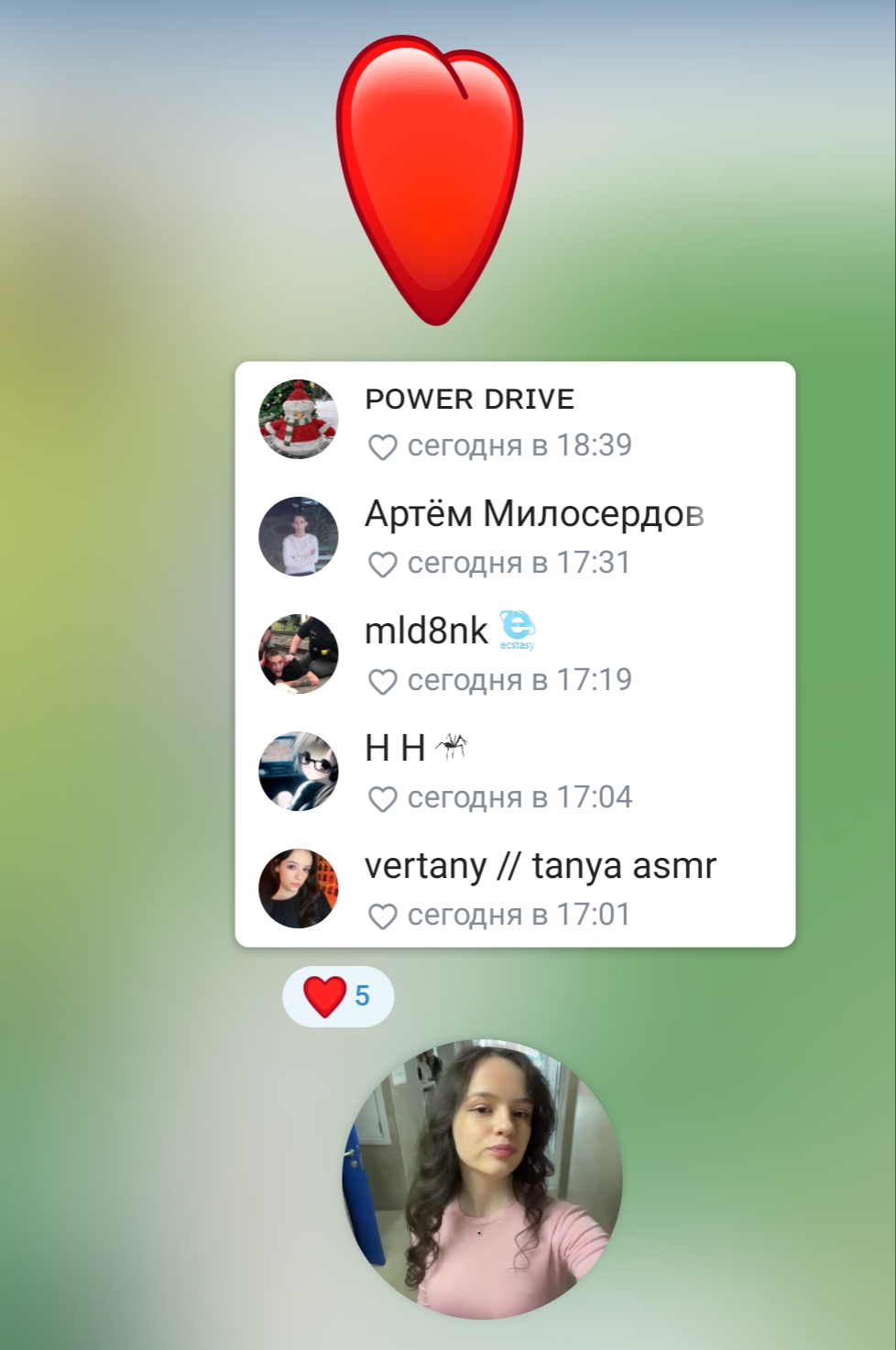This screenshot has width=896, height=1350.
Task: Open vertany // tanya asmr row
Action: click(513, 889)
